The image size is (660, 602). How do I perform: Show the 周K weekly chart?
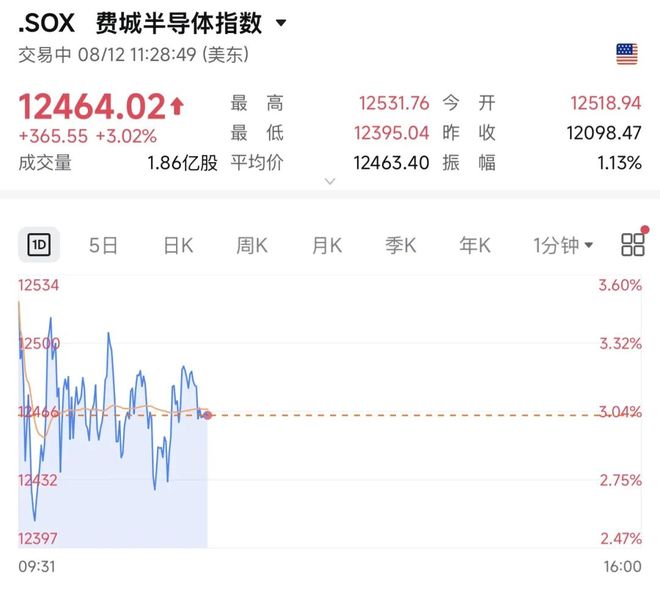252,245
